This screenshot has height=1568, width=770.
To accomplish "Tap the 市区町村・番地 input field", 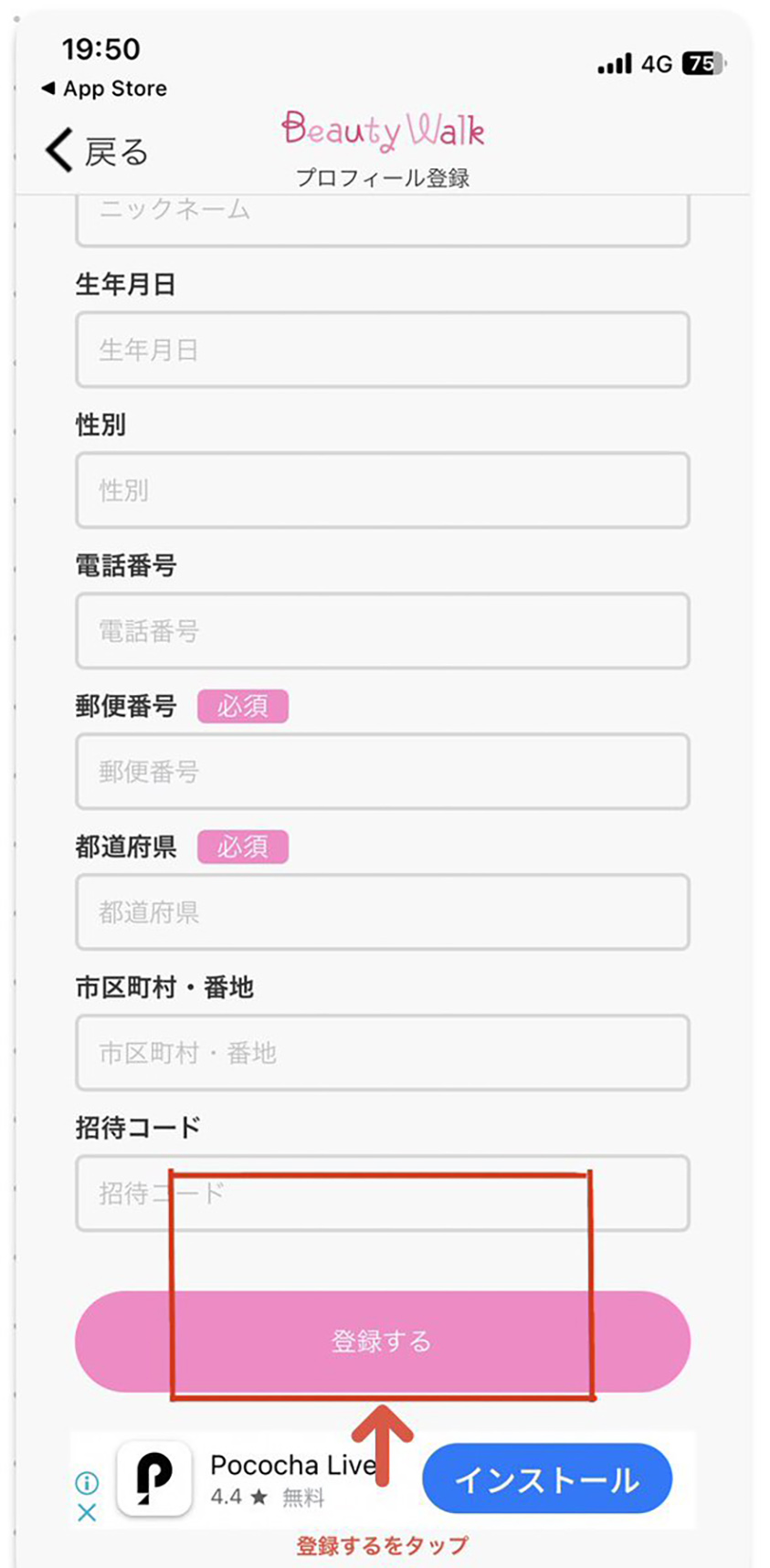I will pyautogui.click(x=382, y=1053).
